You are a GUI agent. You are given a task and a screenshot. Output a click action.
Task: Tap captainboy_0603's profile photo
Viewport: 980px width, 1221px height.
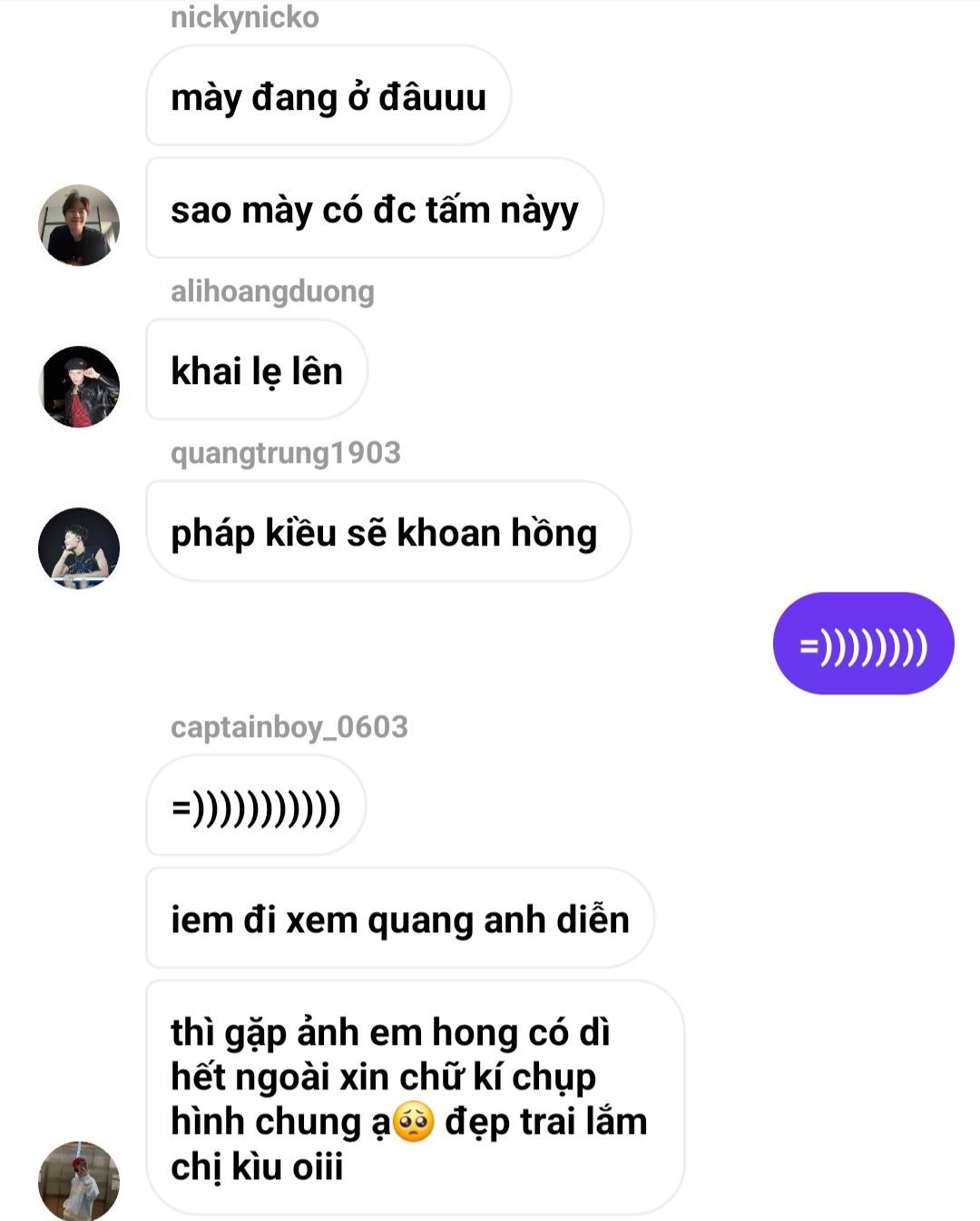click(x=79, y=1180)
